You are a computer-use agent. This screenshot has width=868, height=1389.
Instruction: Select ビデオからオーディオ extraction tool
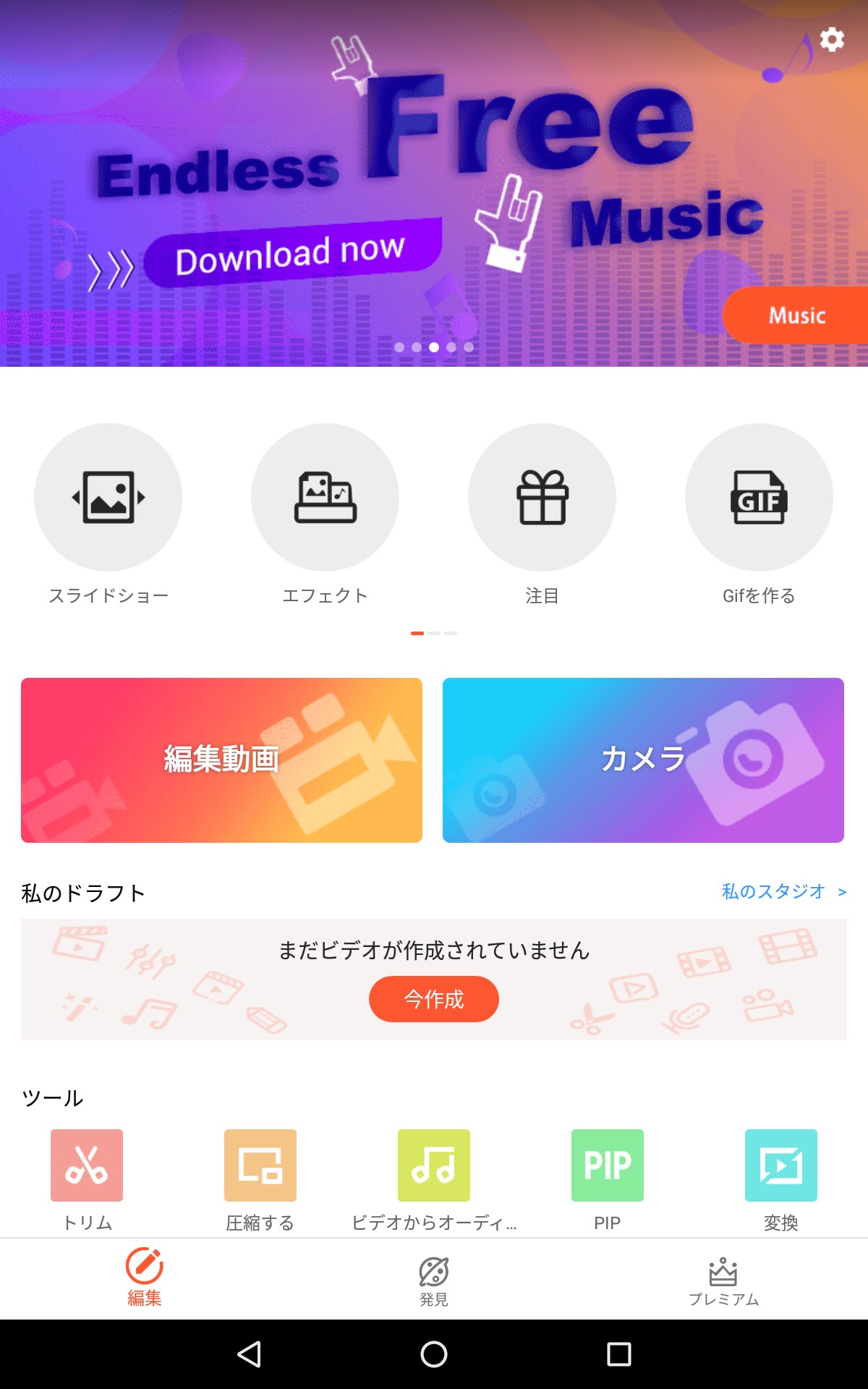[434, 1165]
